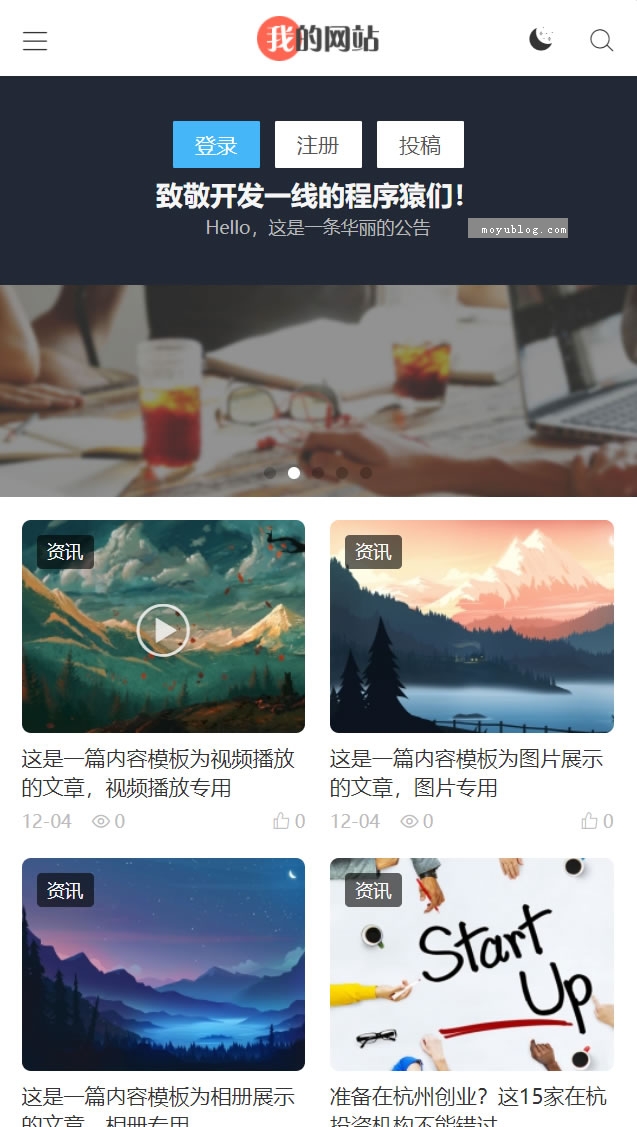Tap the 投稿 submit button

(420, 144)
